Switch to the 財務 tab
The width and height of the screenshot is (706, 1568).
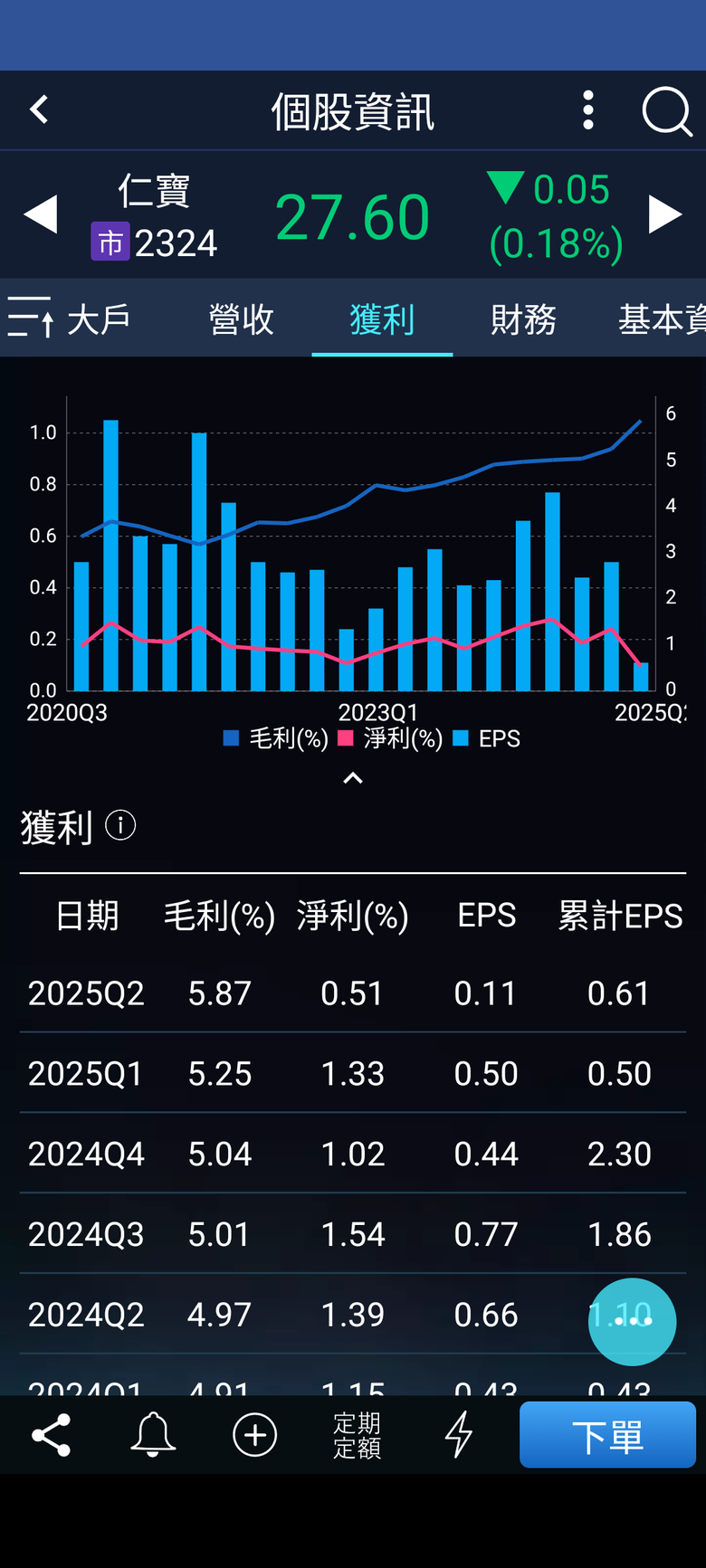tap(523, 319)
